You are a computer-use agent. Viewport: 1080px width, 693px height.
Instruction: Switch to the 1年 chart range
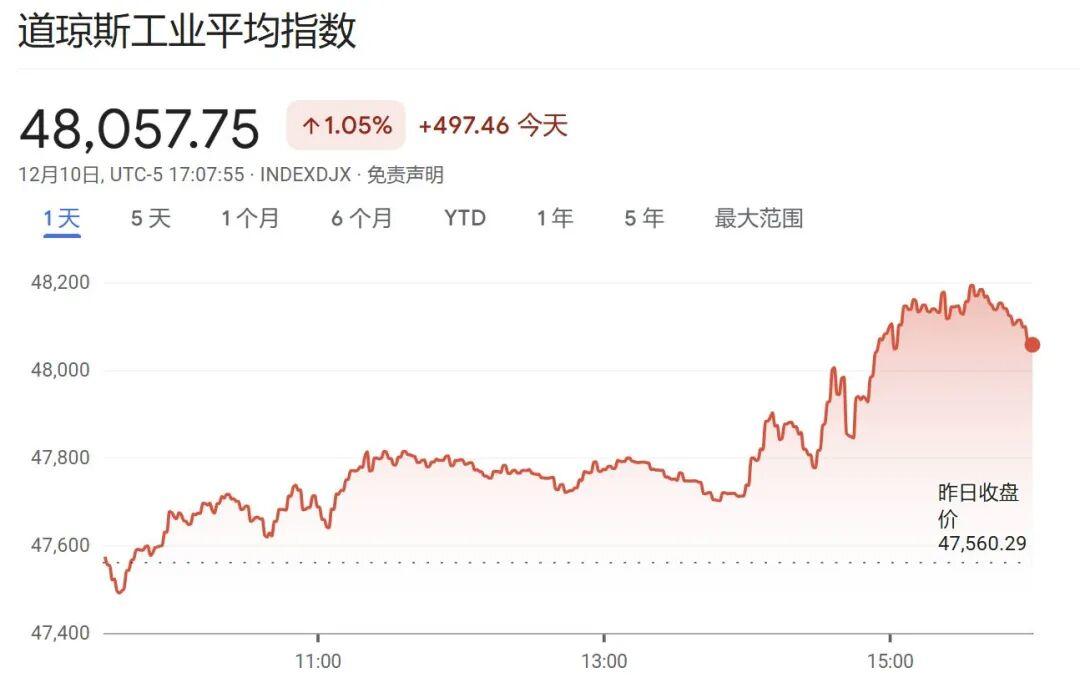click(555, 218)
